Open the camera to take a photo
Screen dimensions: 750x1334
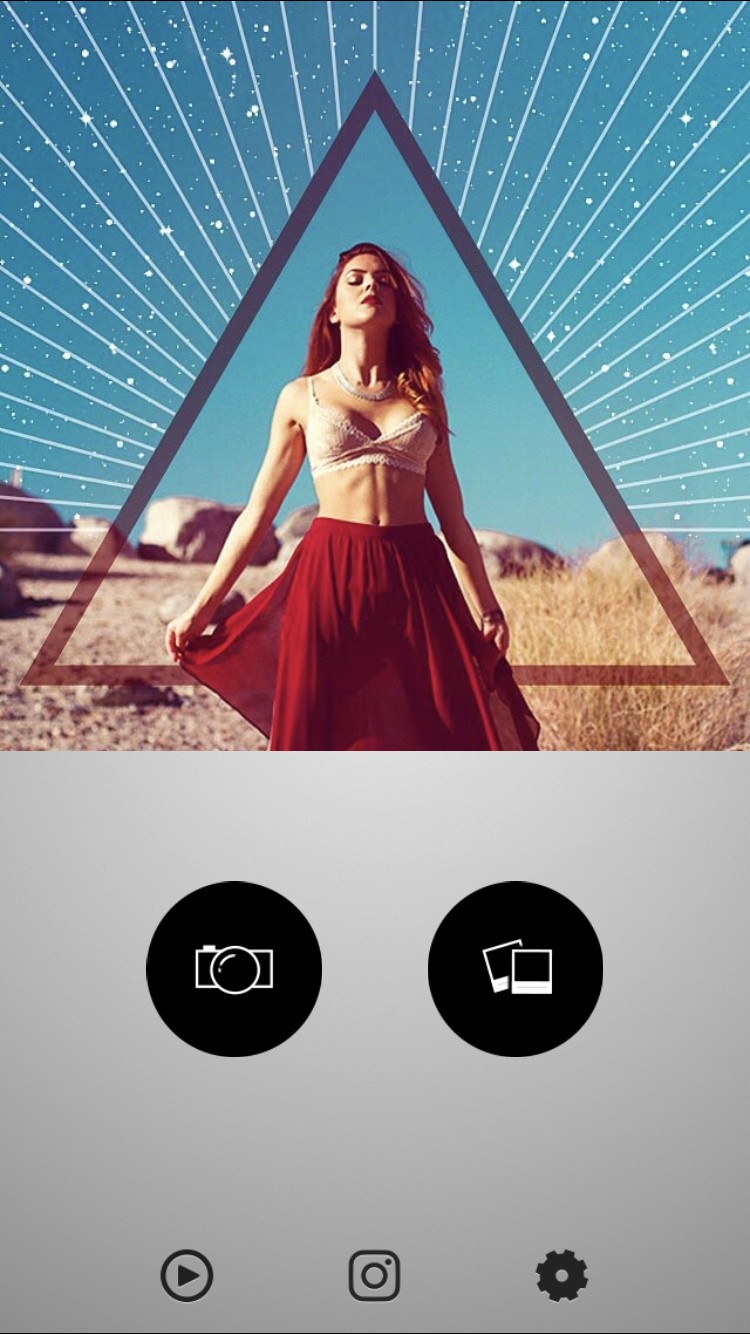click(x=234, y=968)
